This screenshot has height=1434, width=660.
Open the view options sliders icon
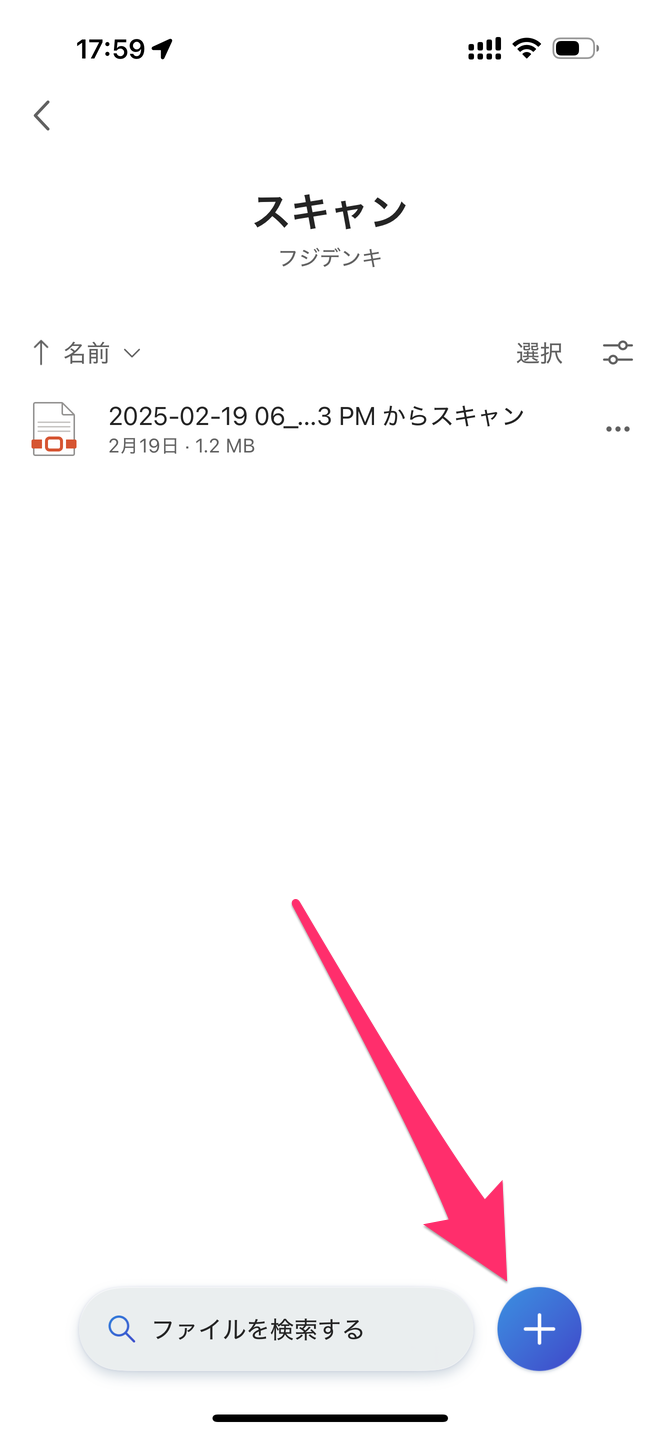pyautogui.click(x=617, y=353)
